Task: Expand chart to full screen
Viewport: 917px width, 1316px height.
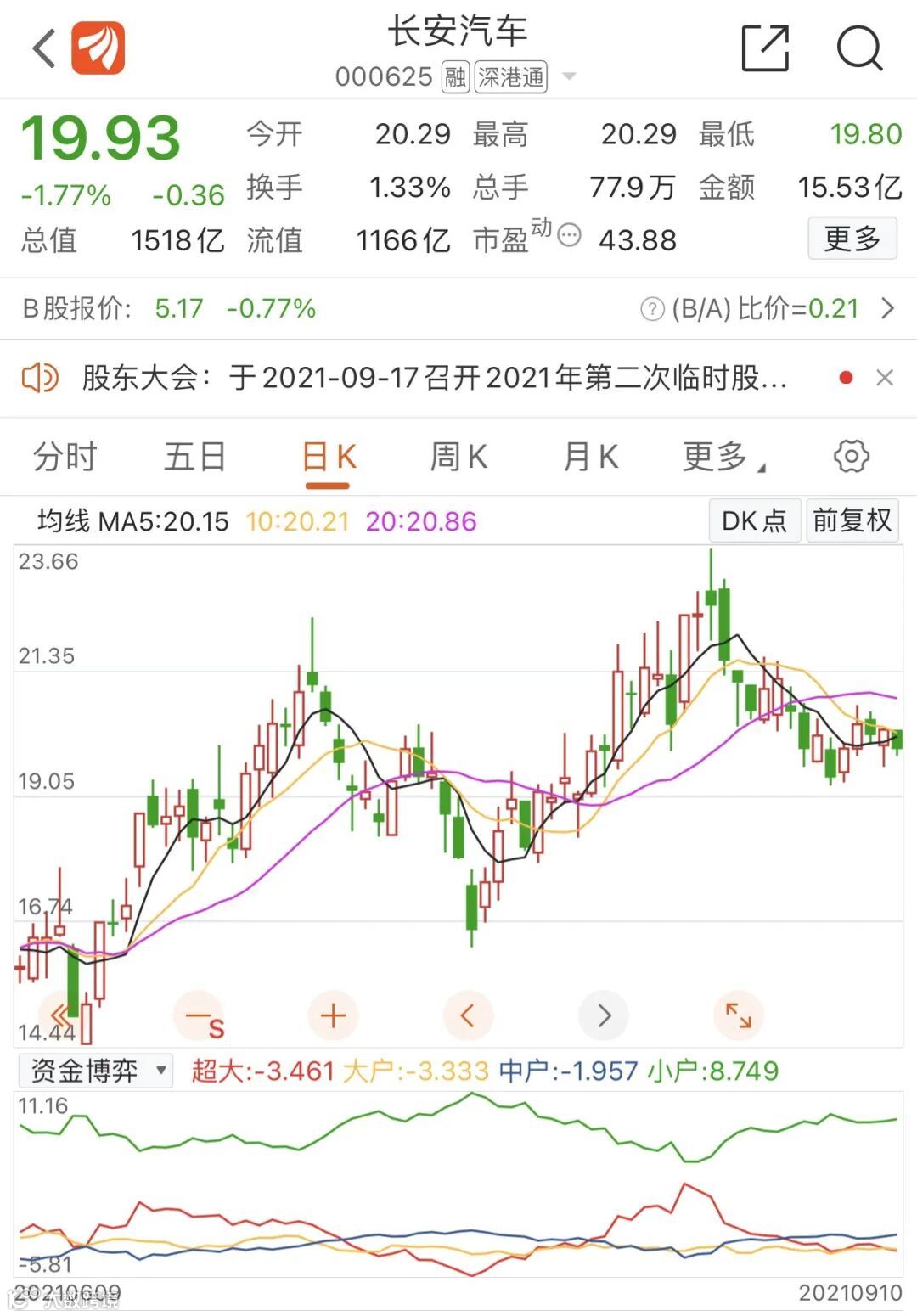Action: (739, 1015)
